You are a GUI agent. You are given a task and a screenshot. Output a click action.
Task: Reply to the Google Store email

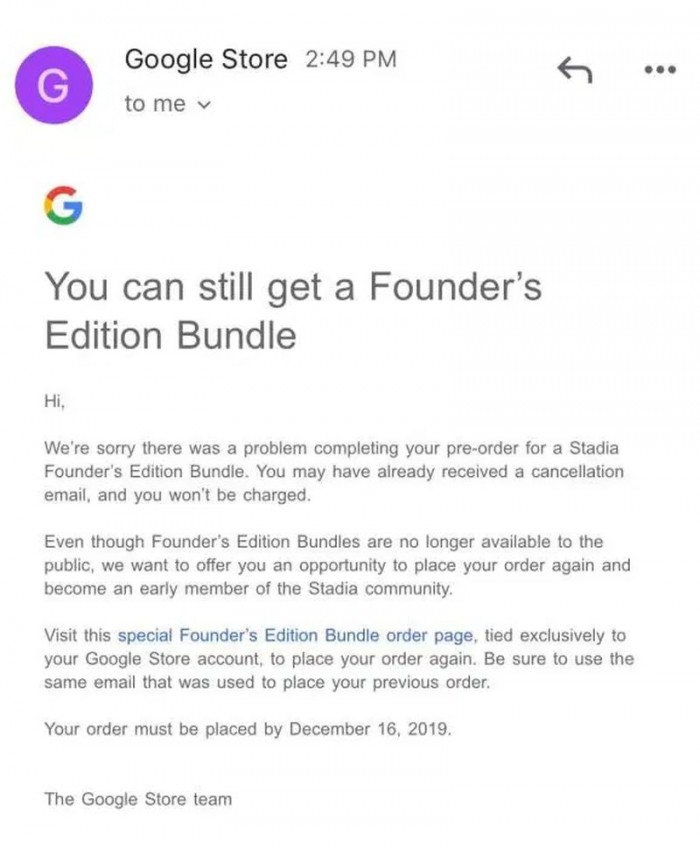[x=574, y=69]
